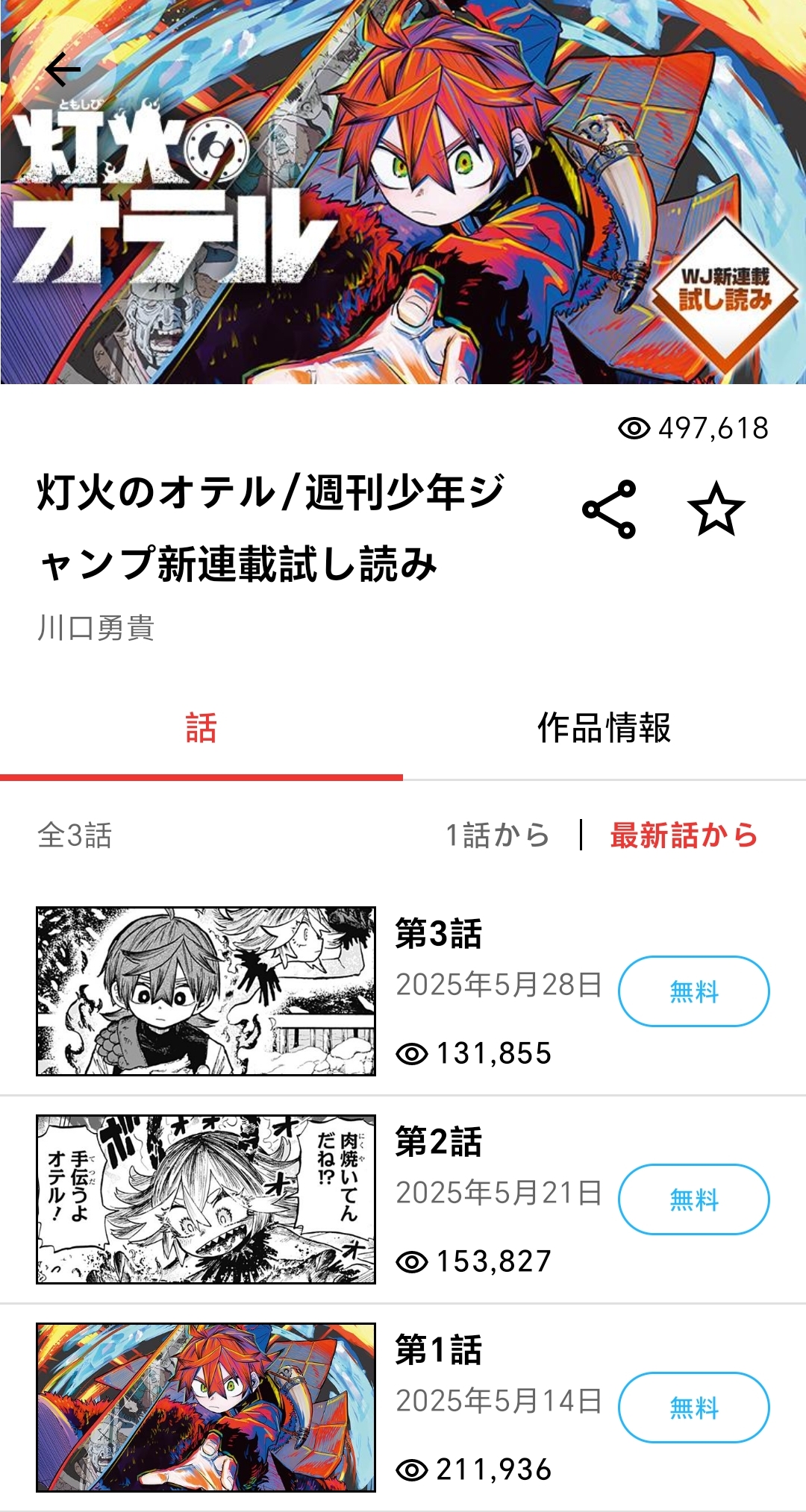
Task: Share this manga series
Action: tap(609, 509)
